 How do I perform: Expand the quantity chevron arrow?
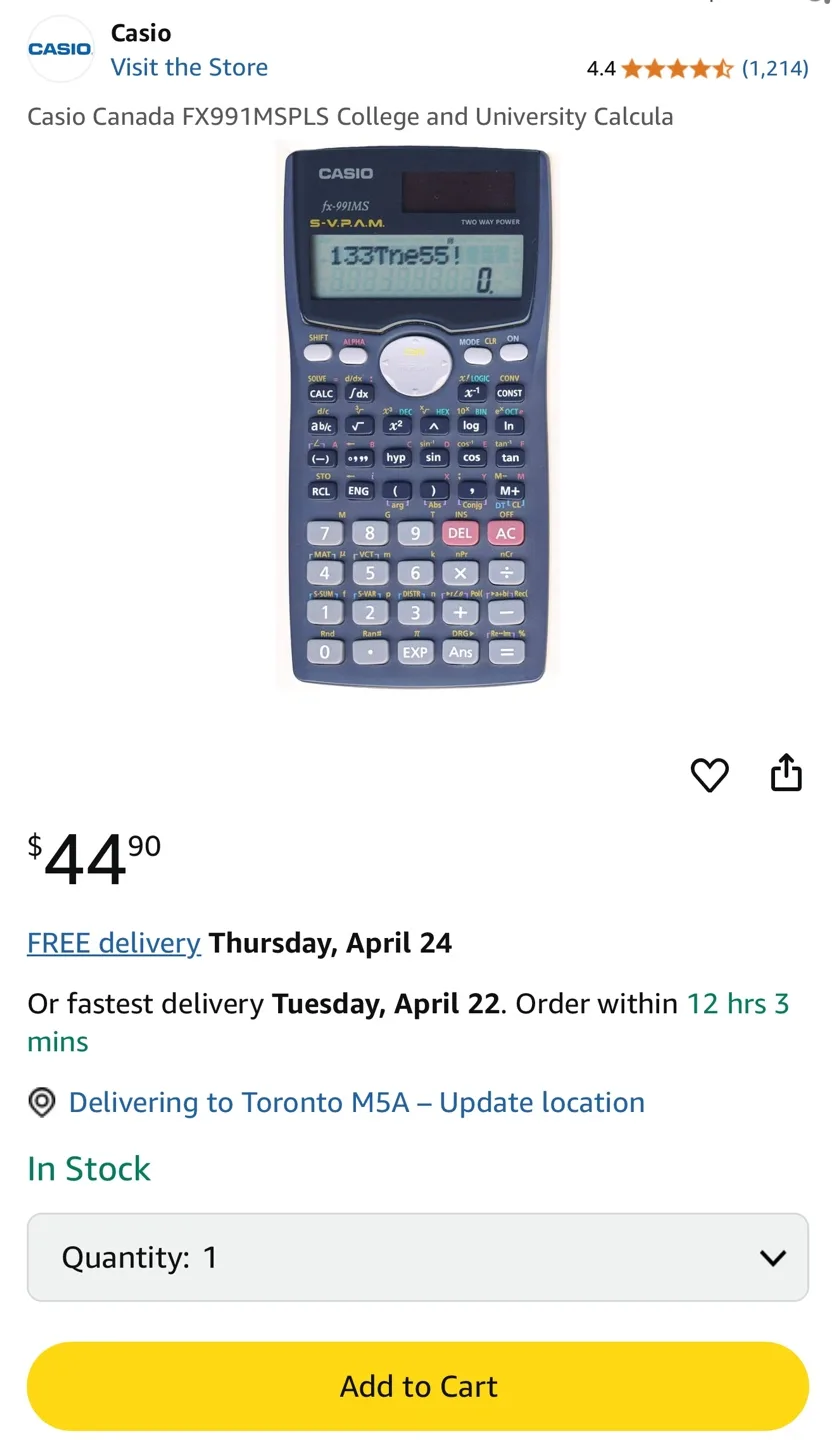click(x=773, y=1257)
